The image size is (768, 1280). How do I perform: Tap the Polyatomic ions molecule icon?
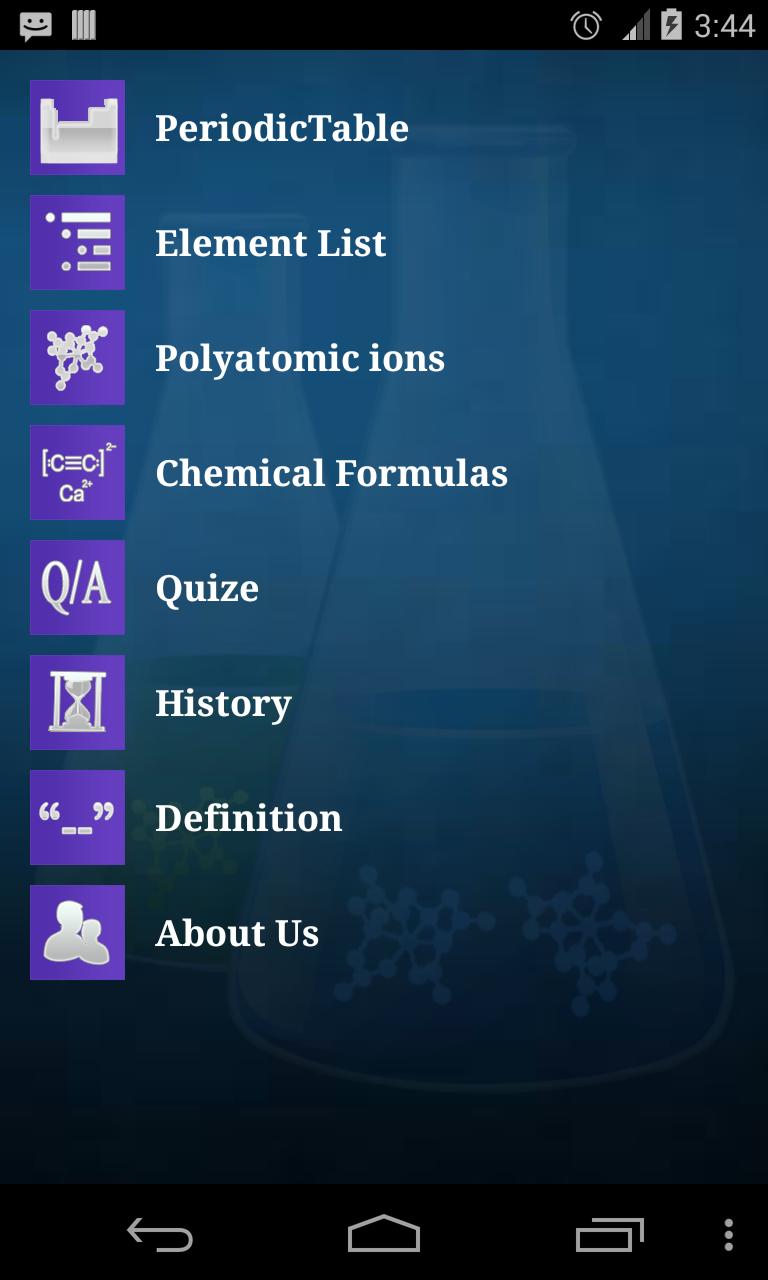click(x=77, y=357)
